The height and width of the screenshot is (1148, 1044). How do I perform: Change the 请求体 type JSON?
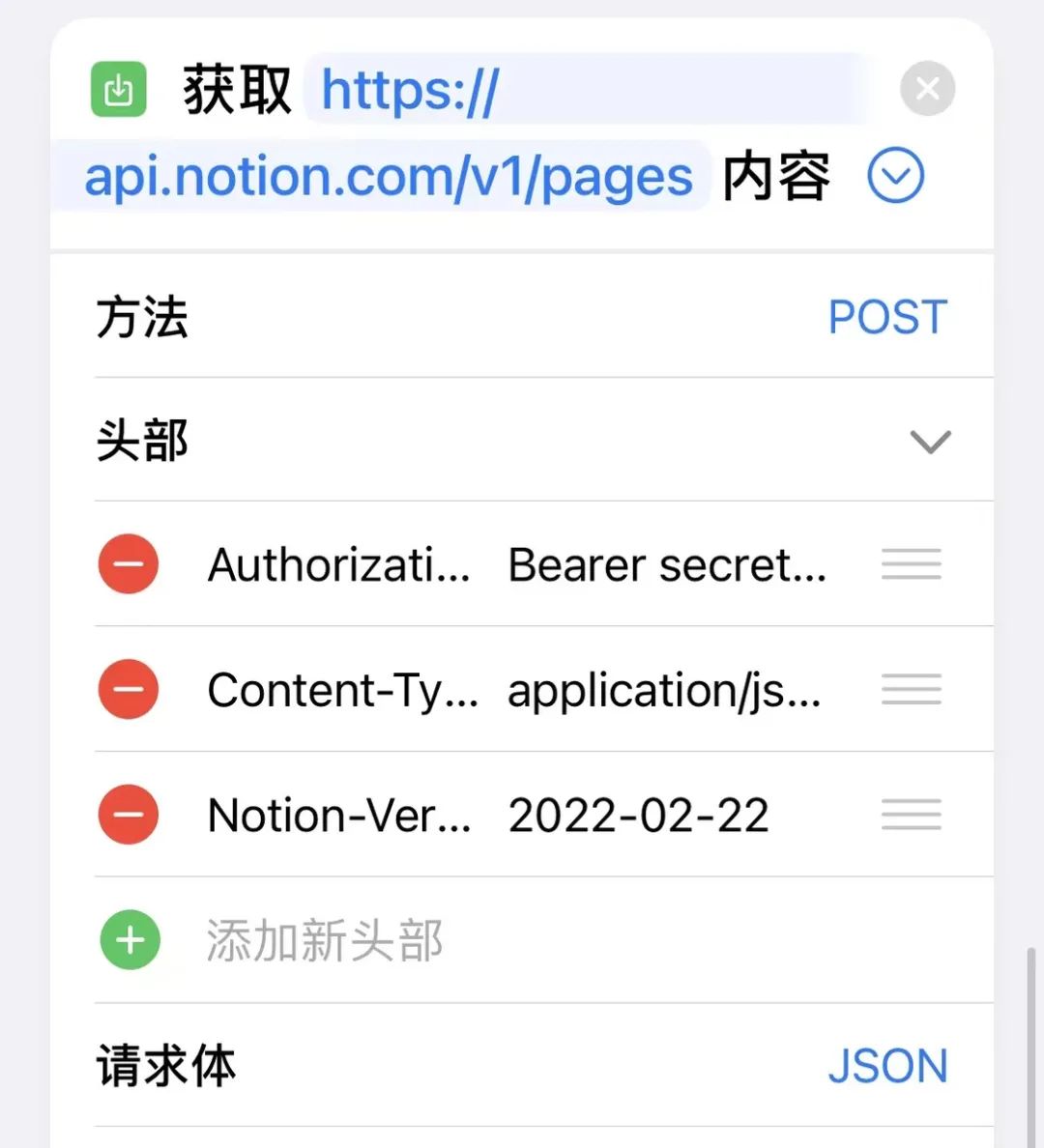coord(886,1066)
